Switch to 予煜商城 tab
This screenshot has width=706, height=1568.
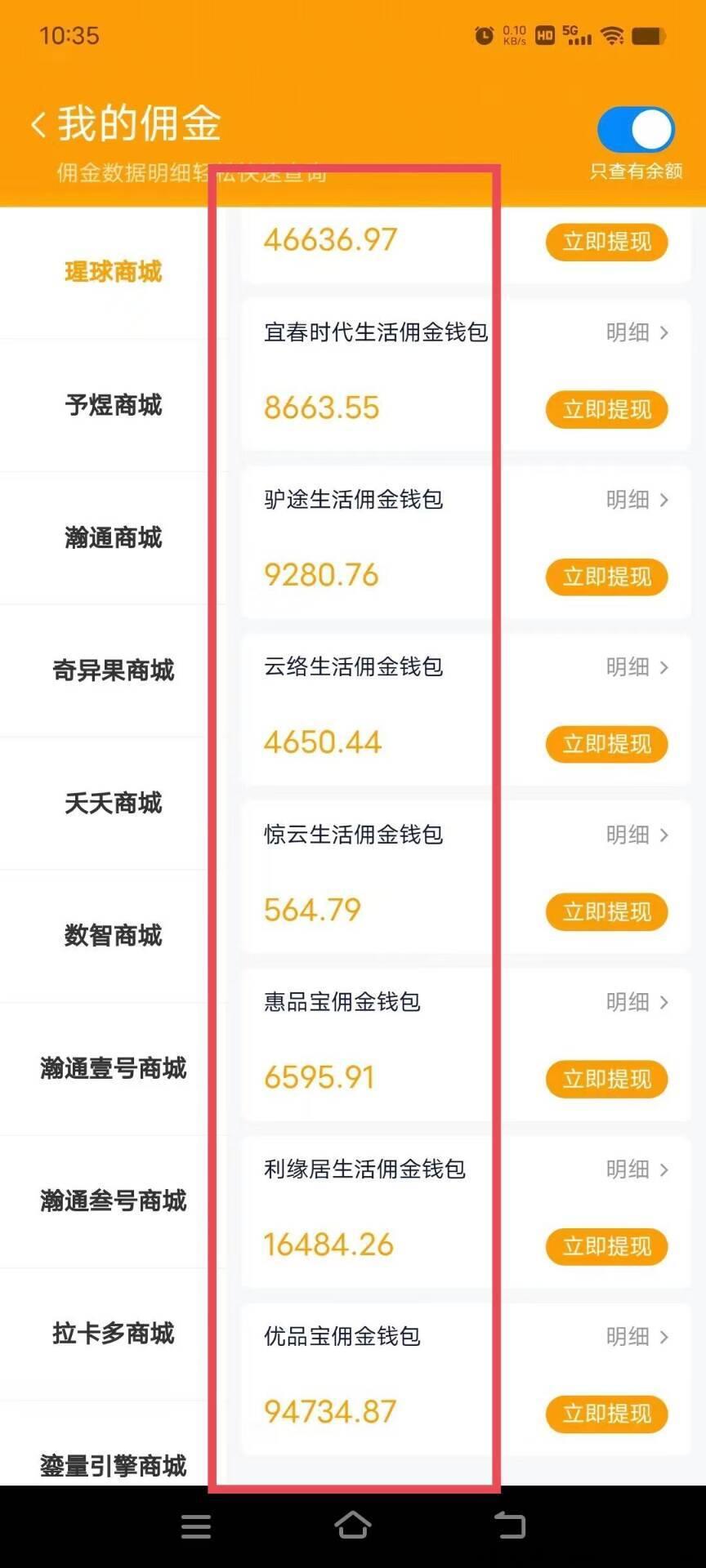[114, 405]
